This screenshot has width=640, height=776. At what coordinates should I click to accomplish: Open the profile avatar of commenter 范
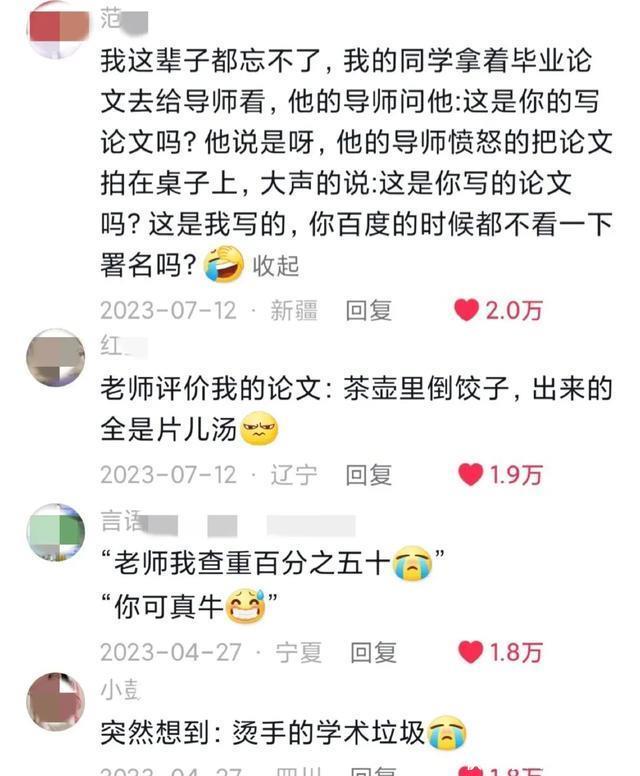coord(56,28)
